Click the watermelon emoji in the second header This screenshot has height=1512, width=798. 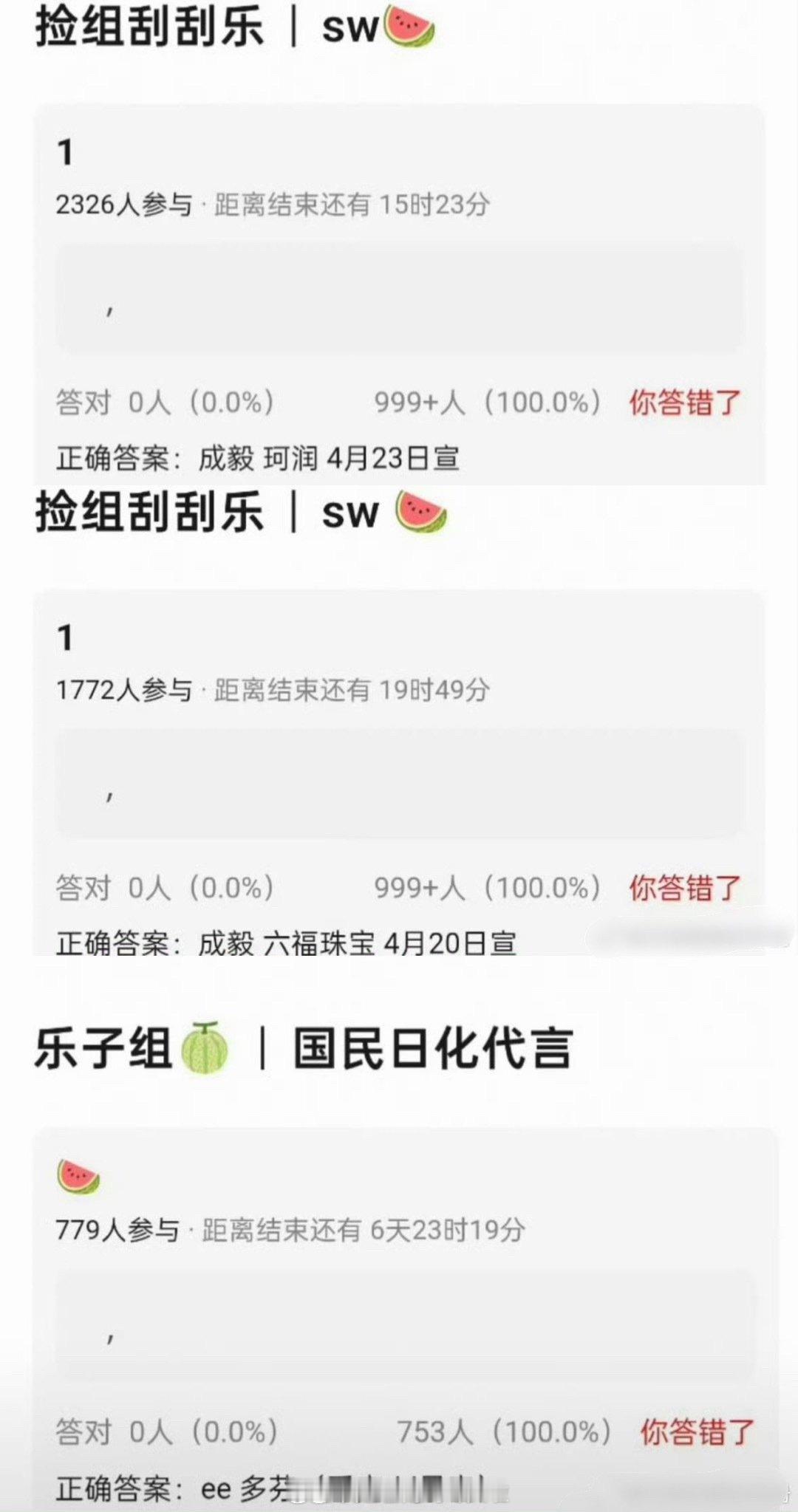pyautogui.click(x=421, y=516)
